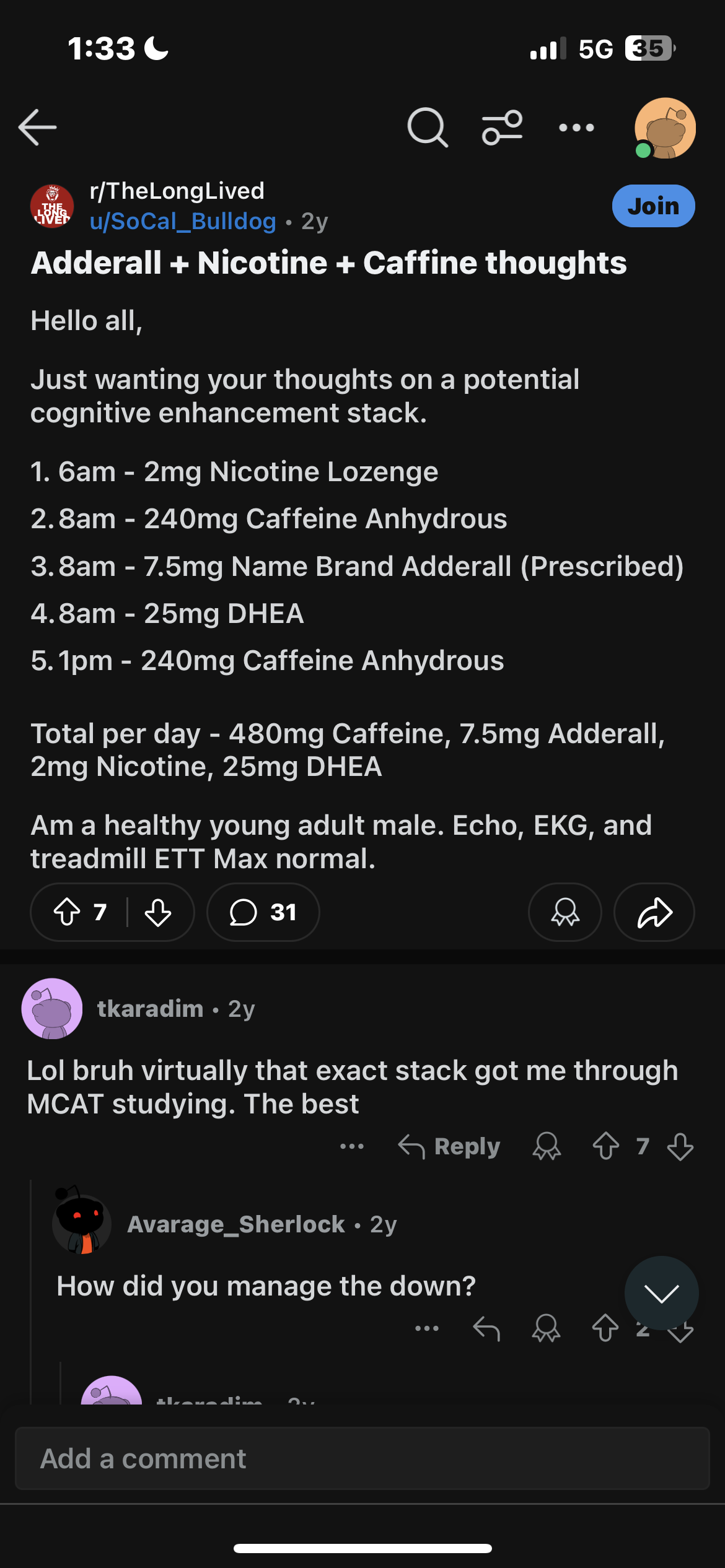Open the post's 31 comments
The width and height of the screenshot is (725, 1568).
[263, 912]
